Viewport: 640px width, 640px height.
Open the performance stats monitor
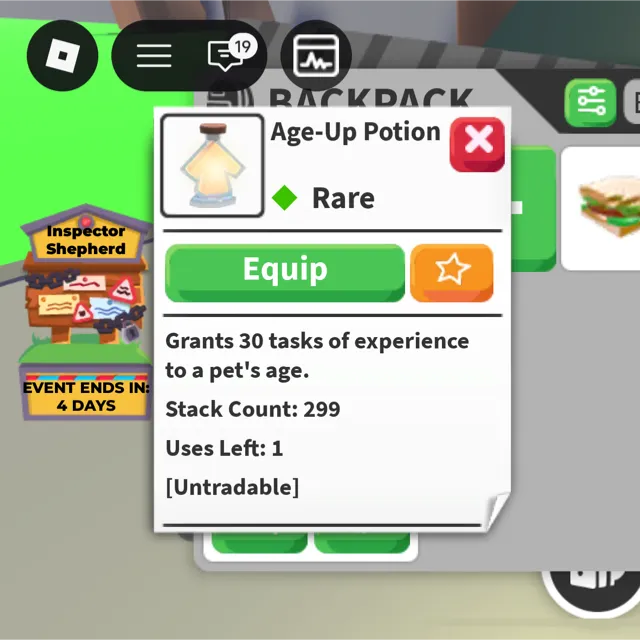(316, 56)
